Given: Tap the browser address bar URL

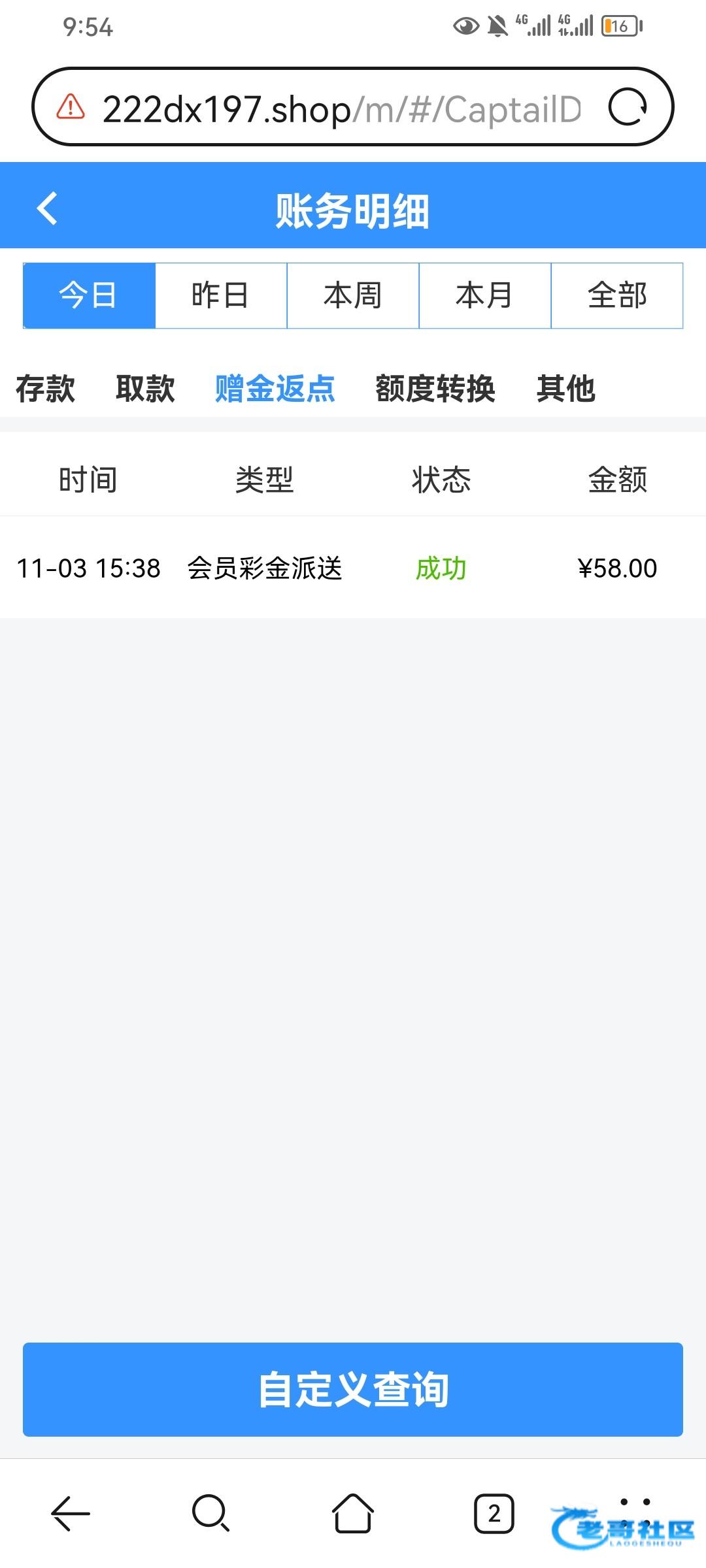Looking at the screenshot, I should click(x=340, y=108).
